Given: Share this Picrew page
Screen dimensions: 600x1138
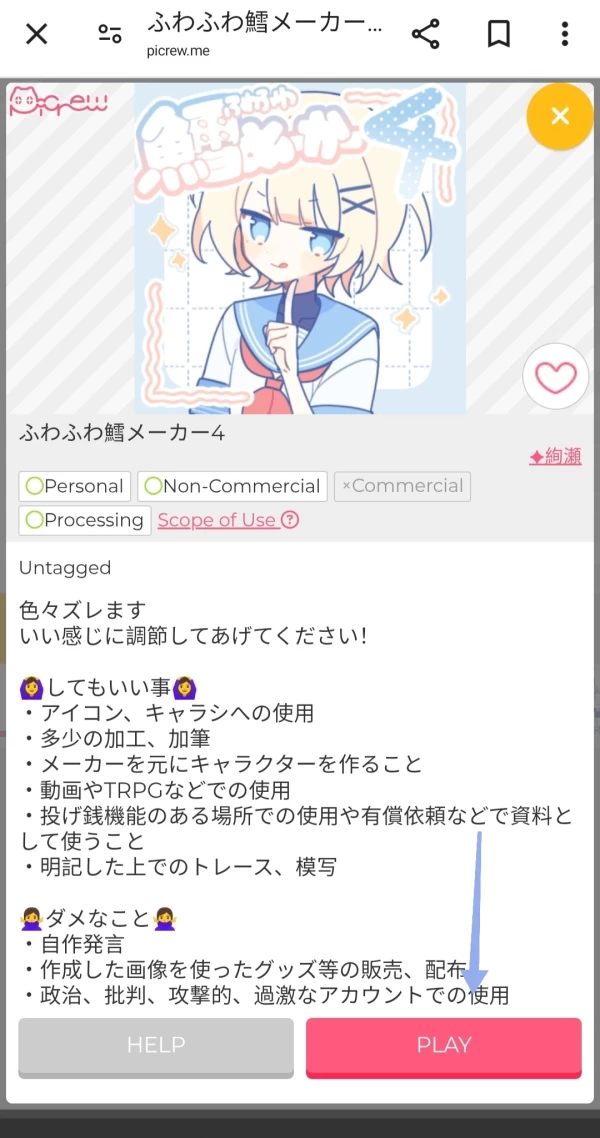Looking at the screenshot, I should click(426, 34).
